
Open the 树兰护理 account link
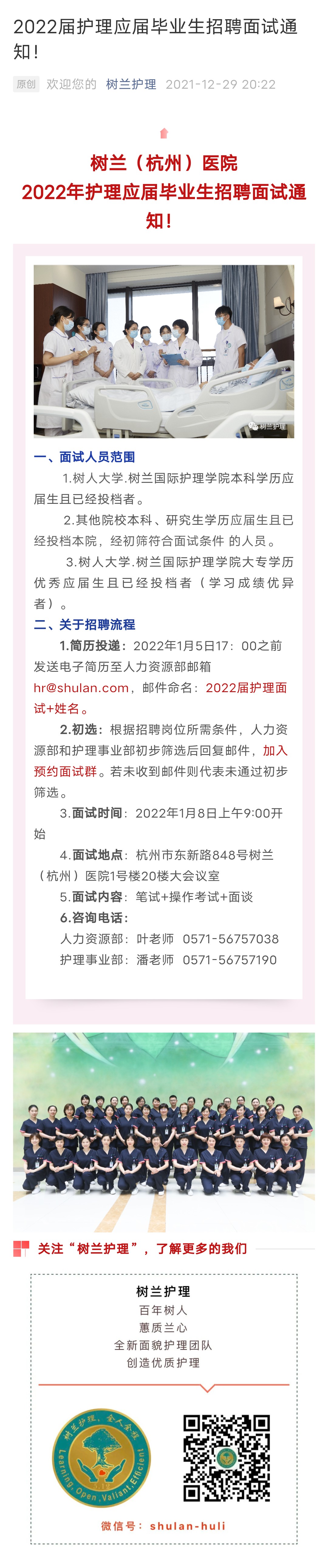click(131, 84)
